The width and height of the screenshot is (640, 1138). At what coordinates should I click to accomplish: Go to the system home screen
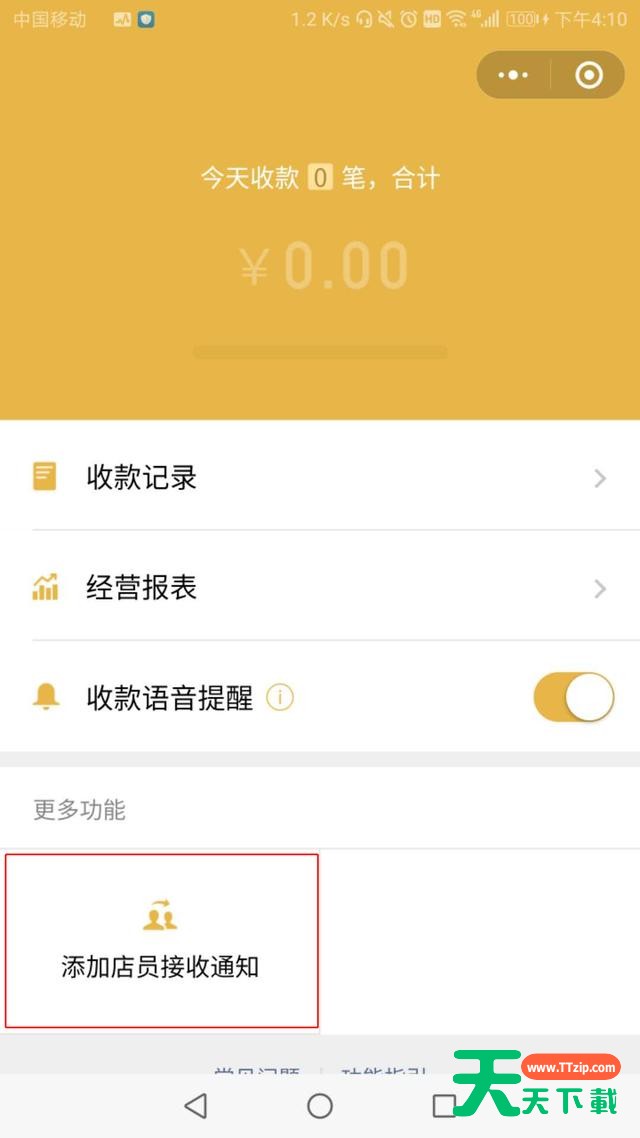pos(320,1105)
